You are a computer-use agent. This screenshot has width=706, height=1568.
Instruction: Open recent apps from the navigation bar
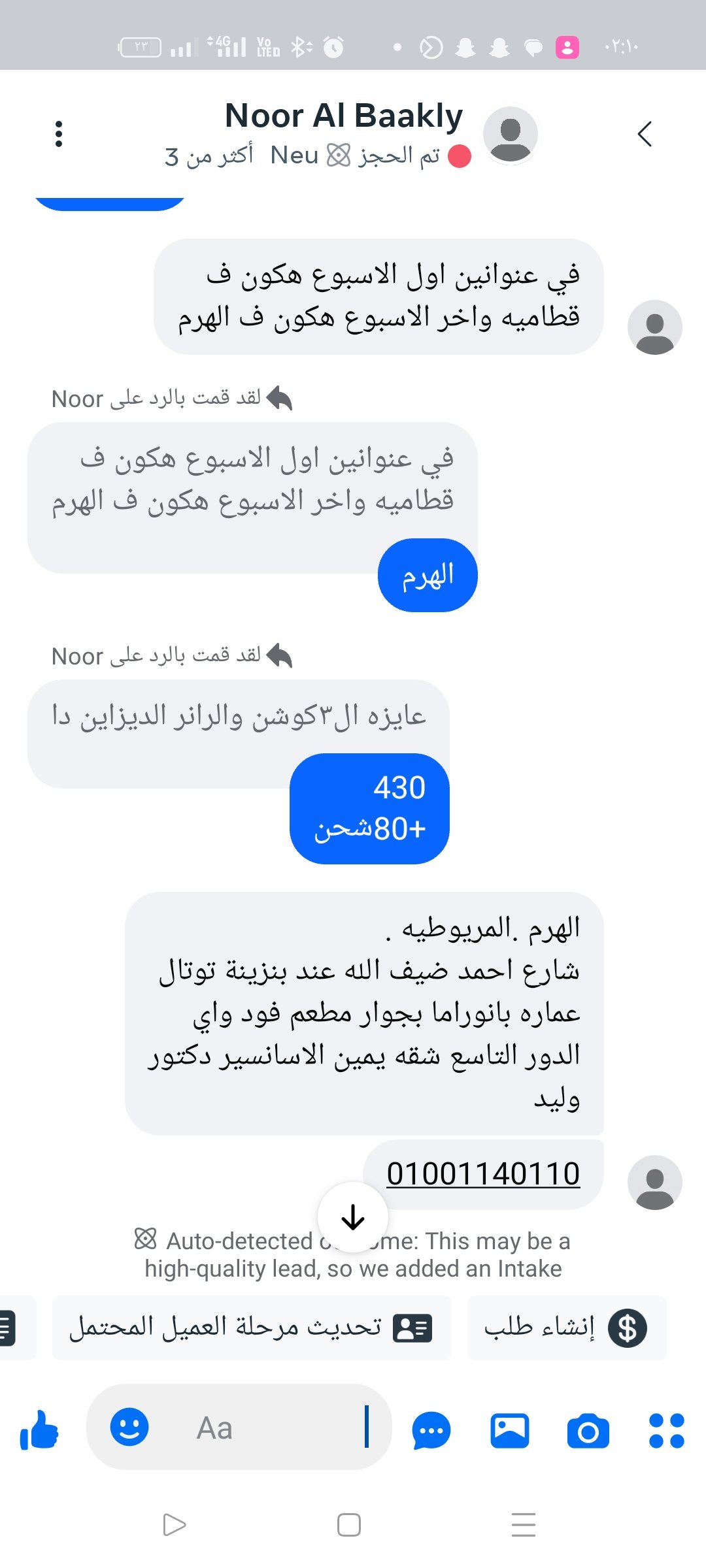(523, 1526)
